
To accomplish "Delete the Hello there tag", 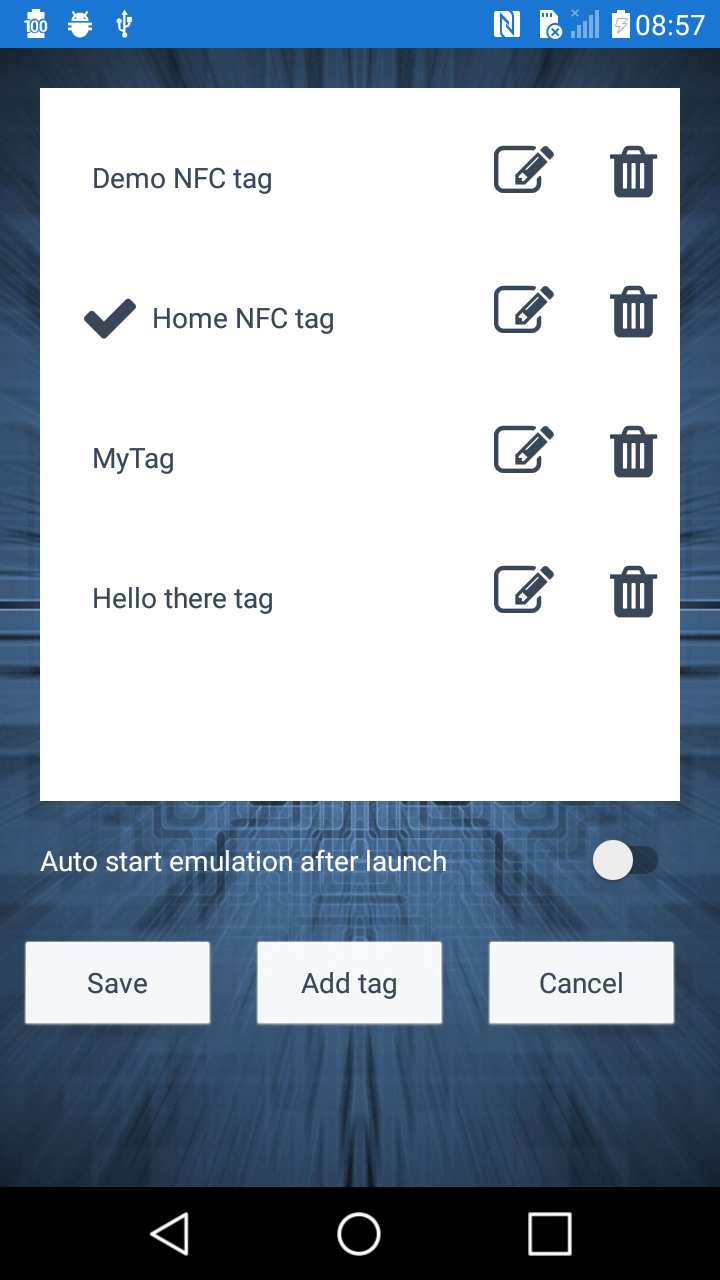I will pos(633,590).
